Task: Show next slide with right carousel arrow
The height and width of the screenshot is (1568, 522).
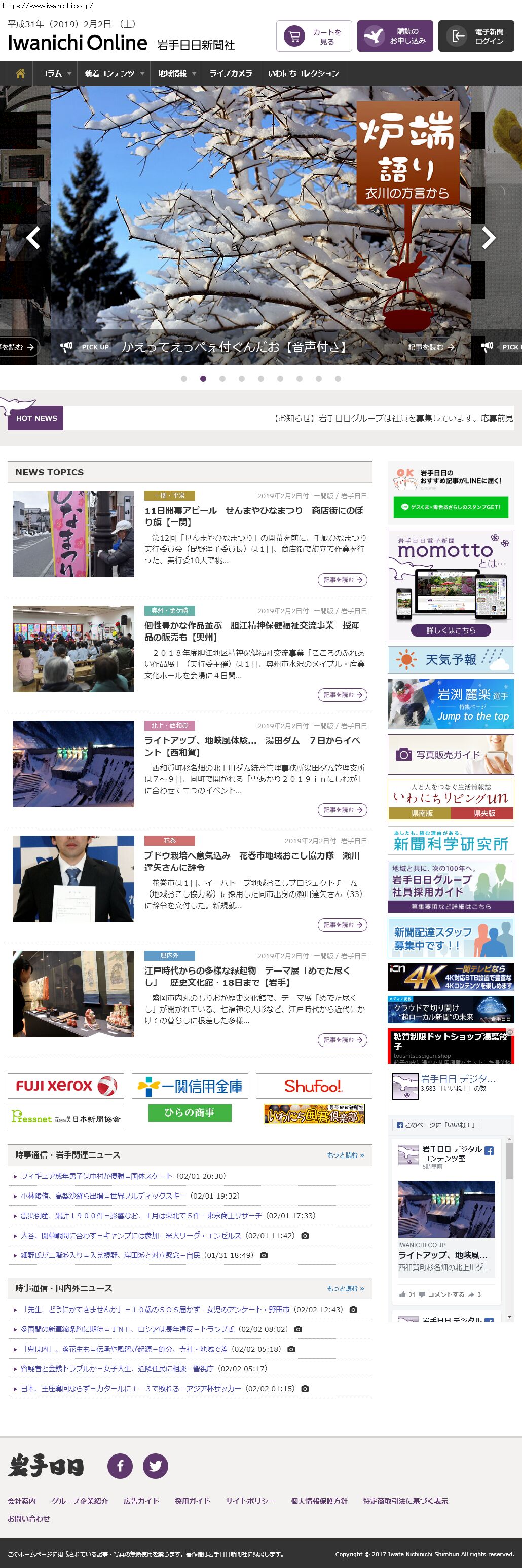Action: pyautogui.click(x=488, y=237)
